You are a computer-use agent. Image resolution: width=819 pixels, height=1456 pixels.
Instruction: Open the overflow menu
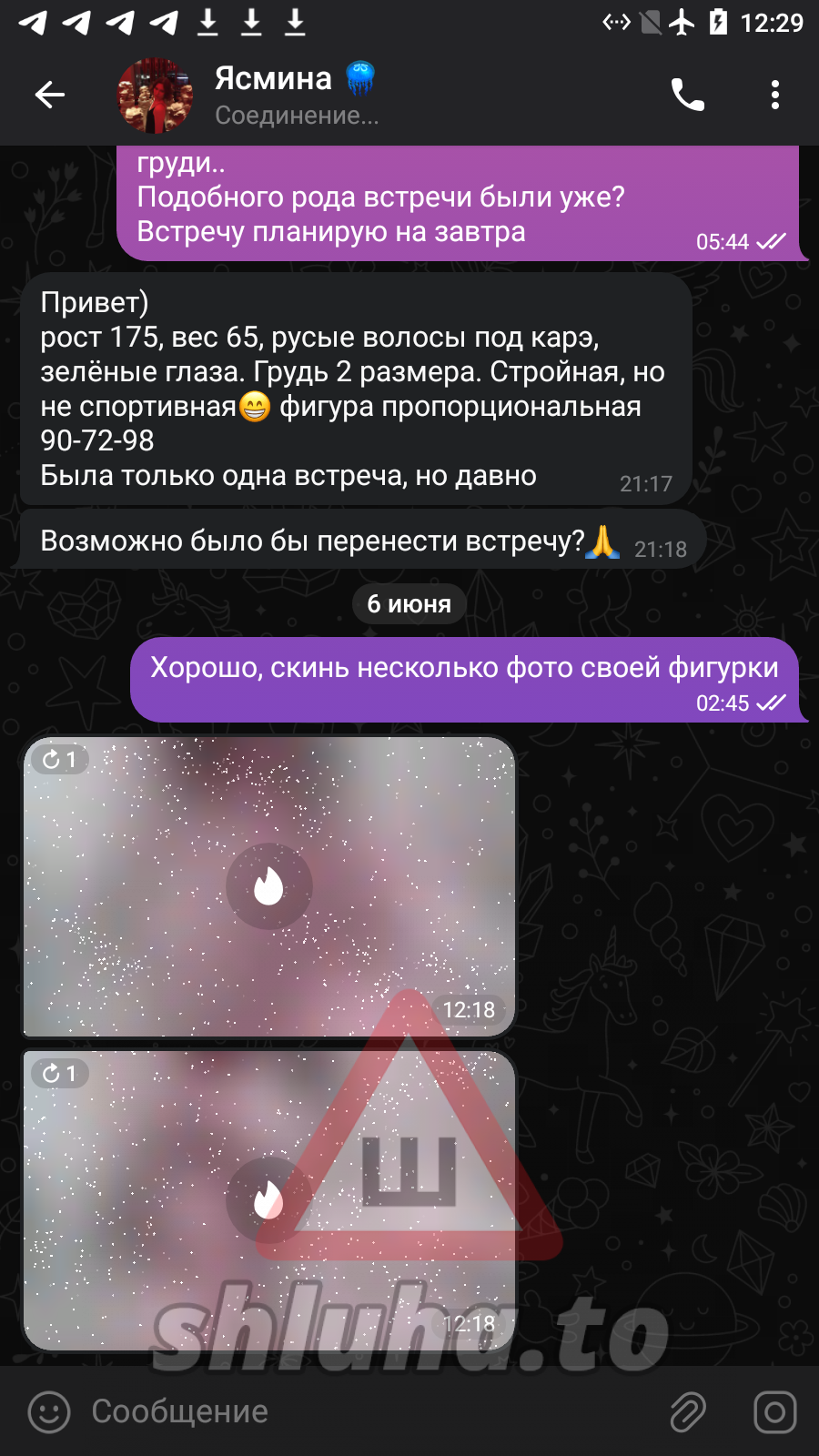774,95
